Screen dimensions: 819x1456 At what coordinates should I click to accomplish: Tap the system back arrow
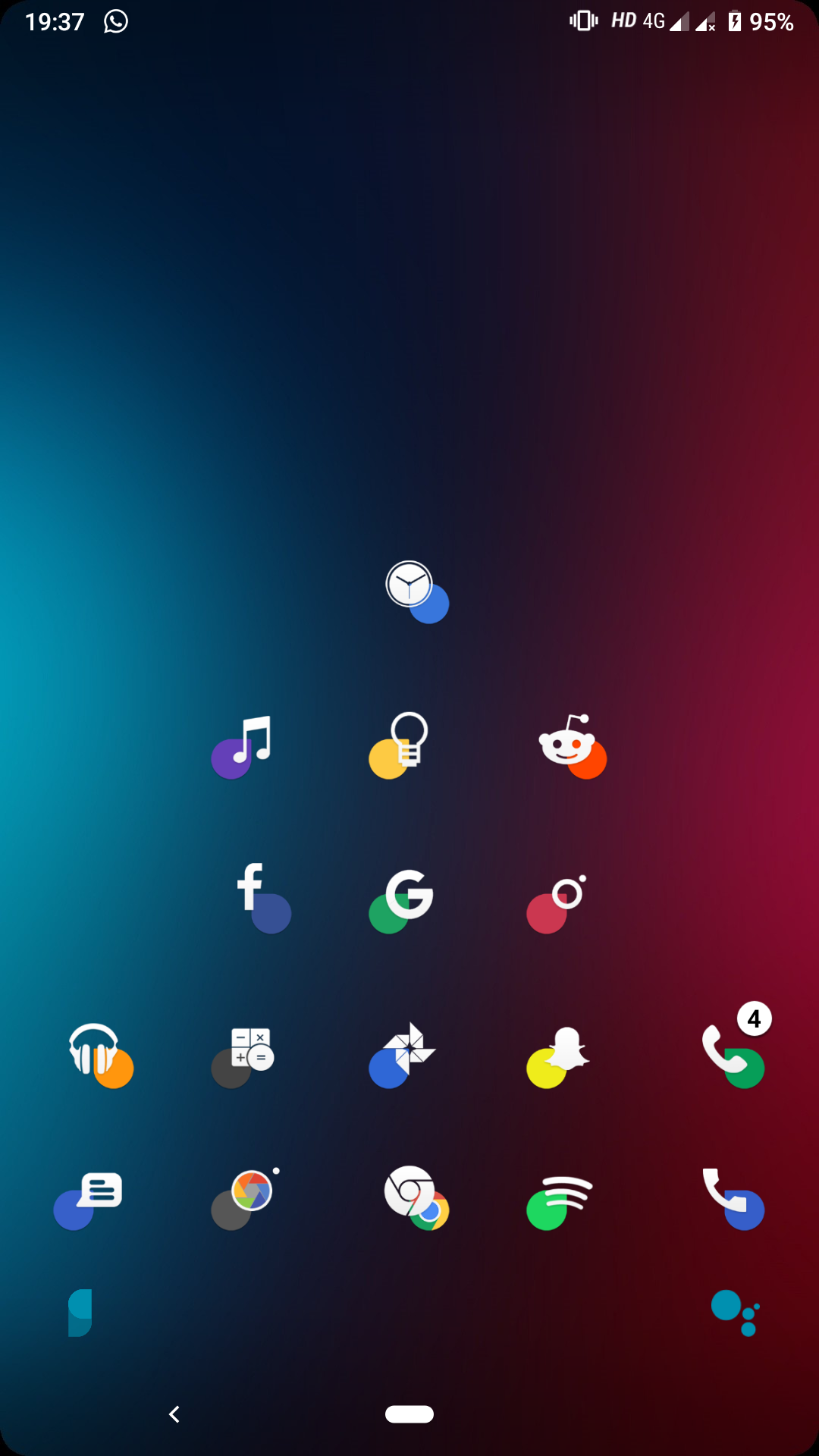174,1414
